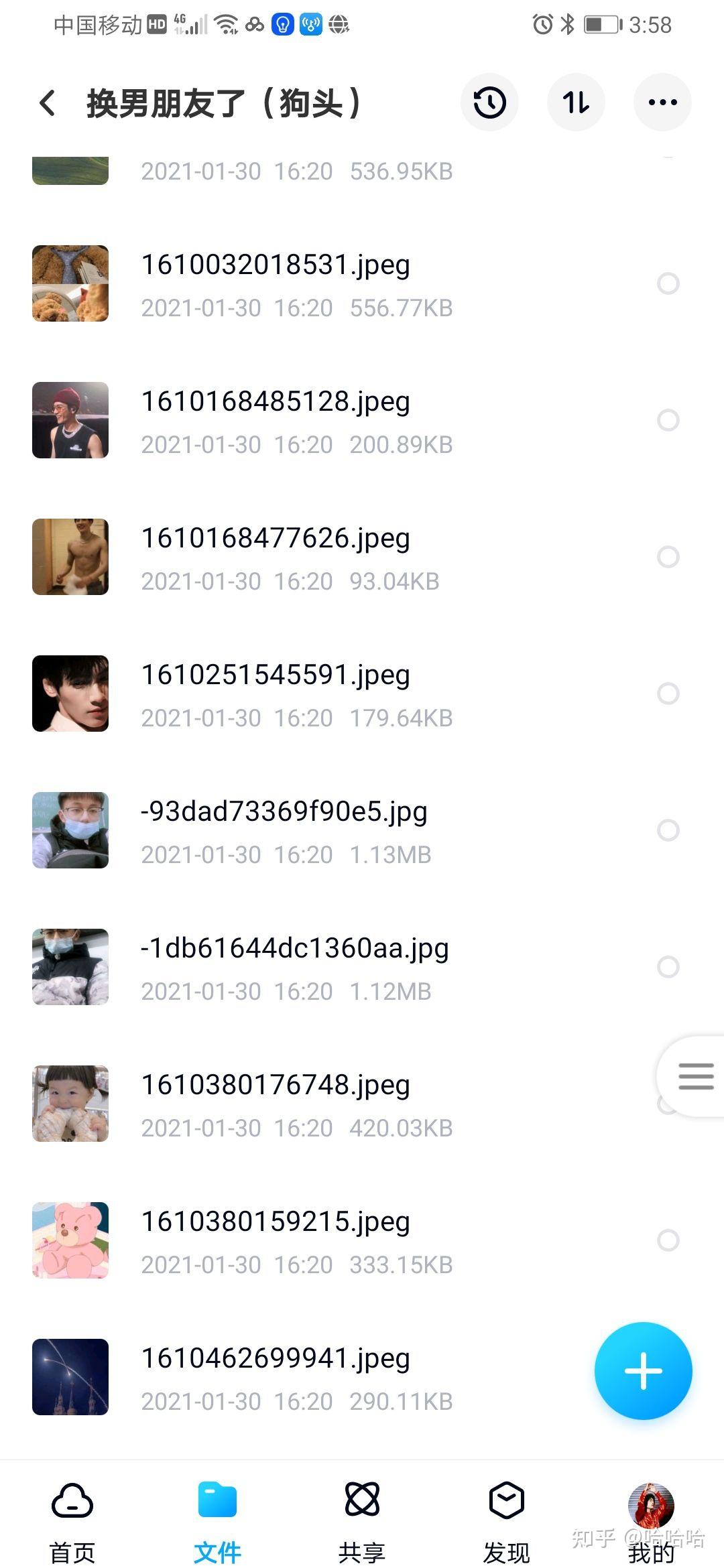This screenshot has width=724, height=1568.
Task: Open file 1610380176748.jpeg
Action: click(275, 1086)
